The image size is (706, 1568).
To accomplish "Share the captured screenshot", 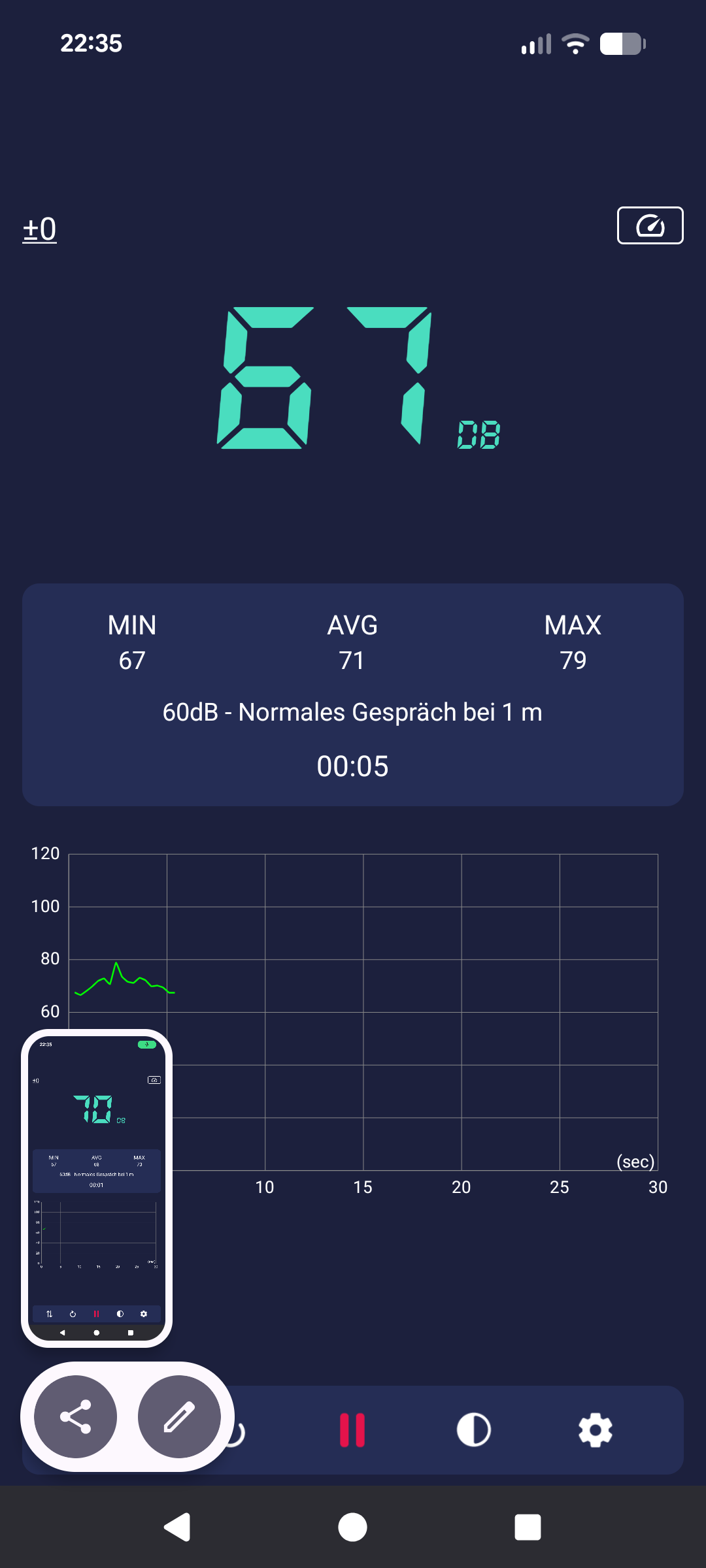I will [76, 1416].
